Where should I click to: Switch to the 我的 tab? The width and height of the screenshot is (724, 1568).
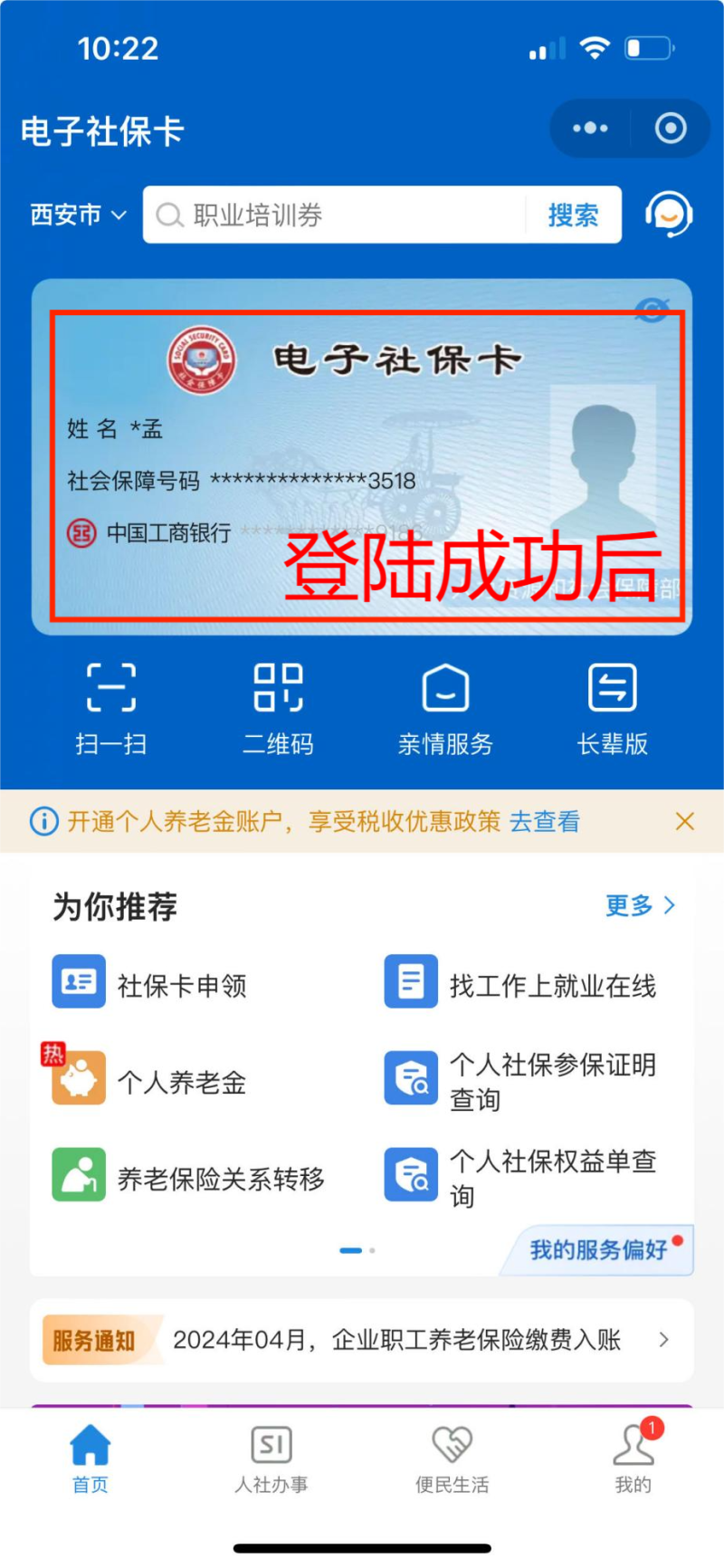633,1459
